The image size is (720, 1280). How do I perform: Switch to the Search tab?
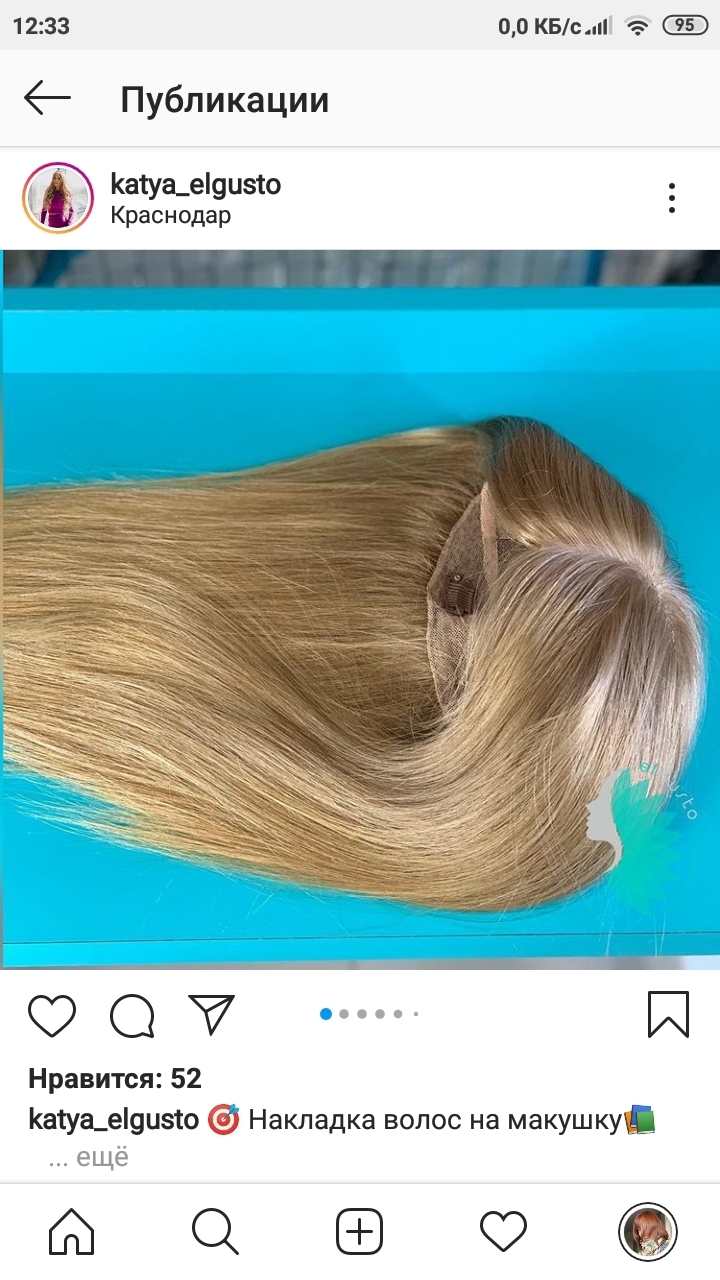215,1231
